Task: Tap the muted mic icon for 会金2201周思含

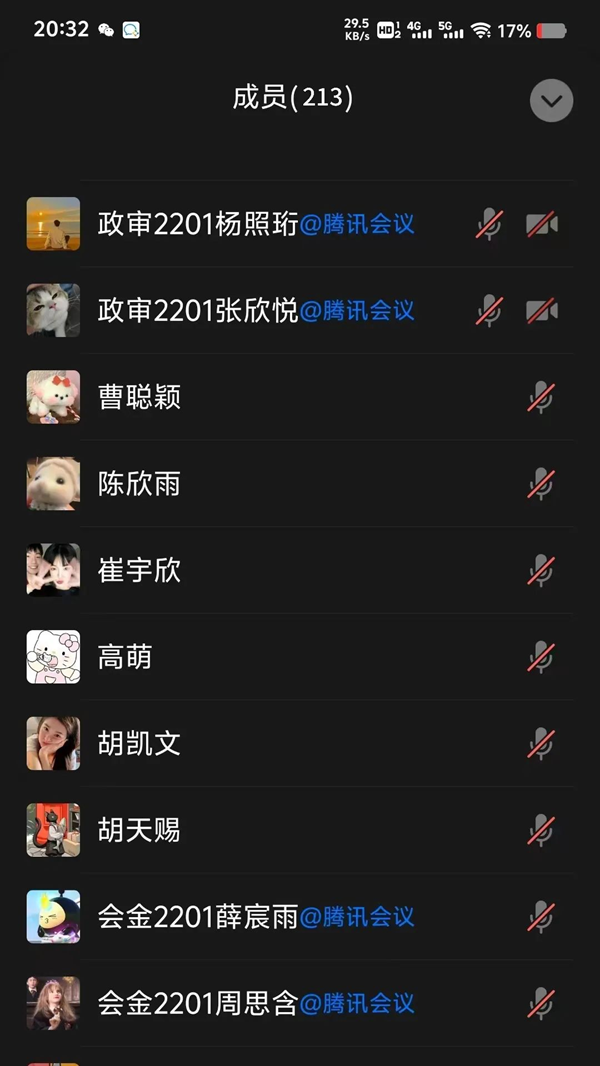Action: click(x=541, y=1003)
